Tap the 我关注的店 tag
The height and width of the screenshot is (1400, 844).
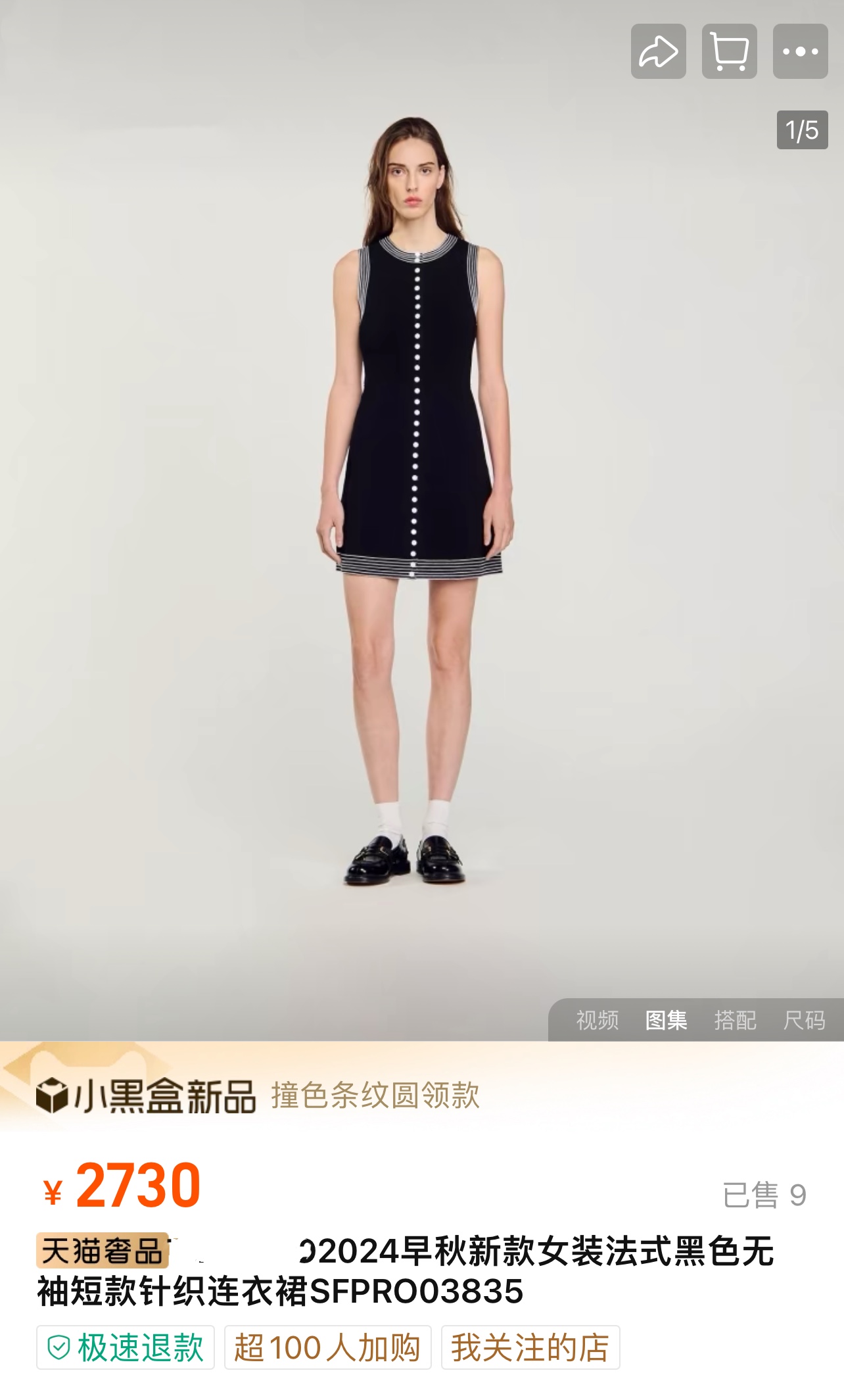[x=530, y=1347]
